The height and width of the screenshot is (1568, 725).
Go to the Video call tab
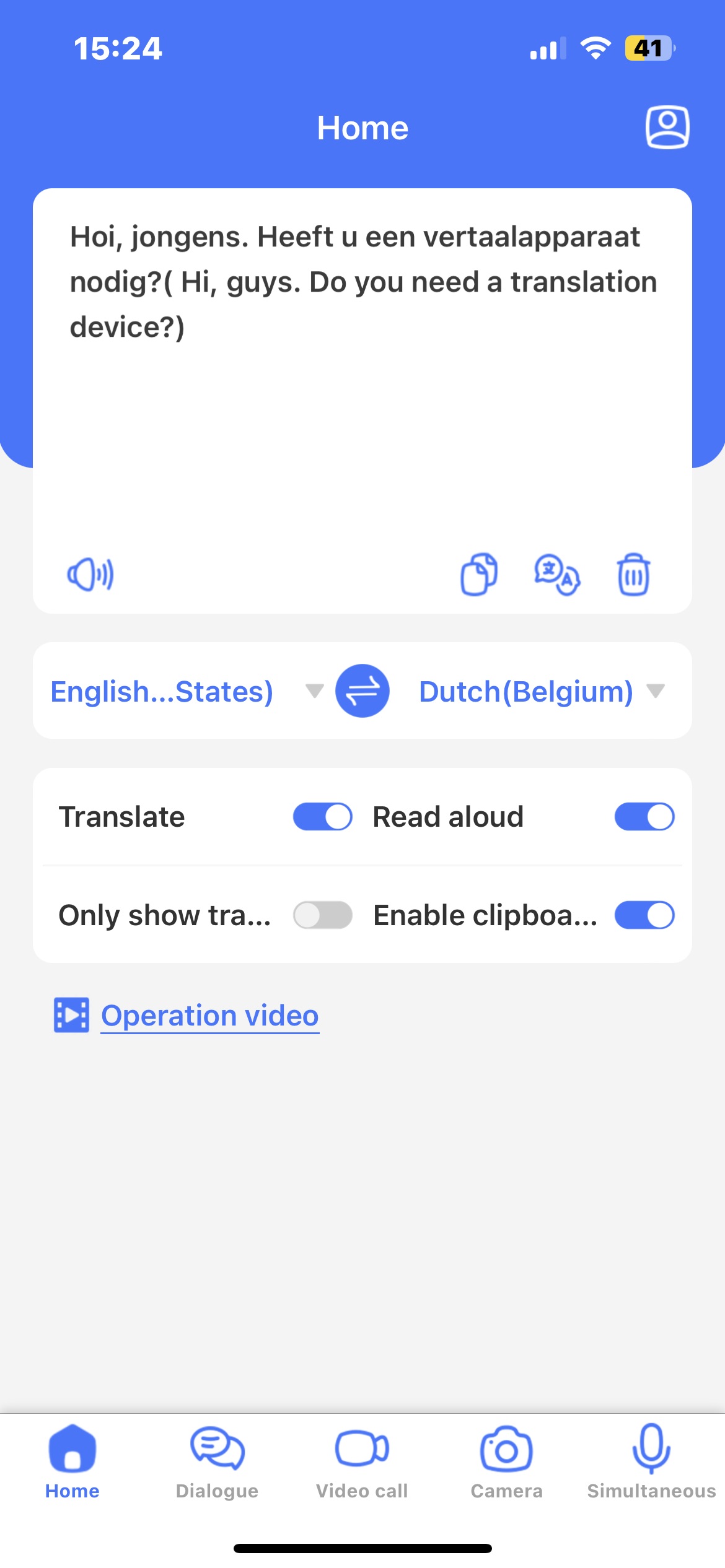pyautogui.click(x=362, y=1461)
